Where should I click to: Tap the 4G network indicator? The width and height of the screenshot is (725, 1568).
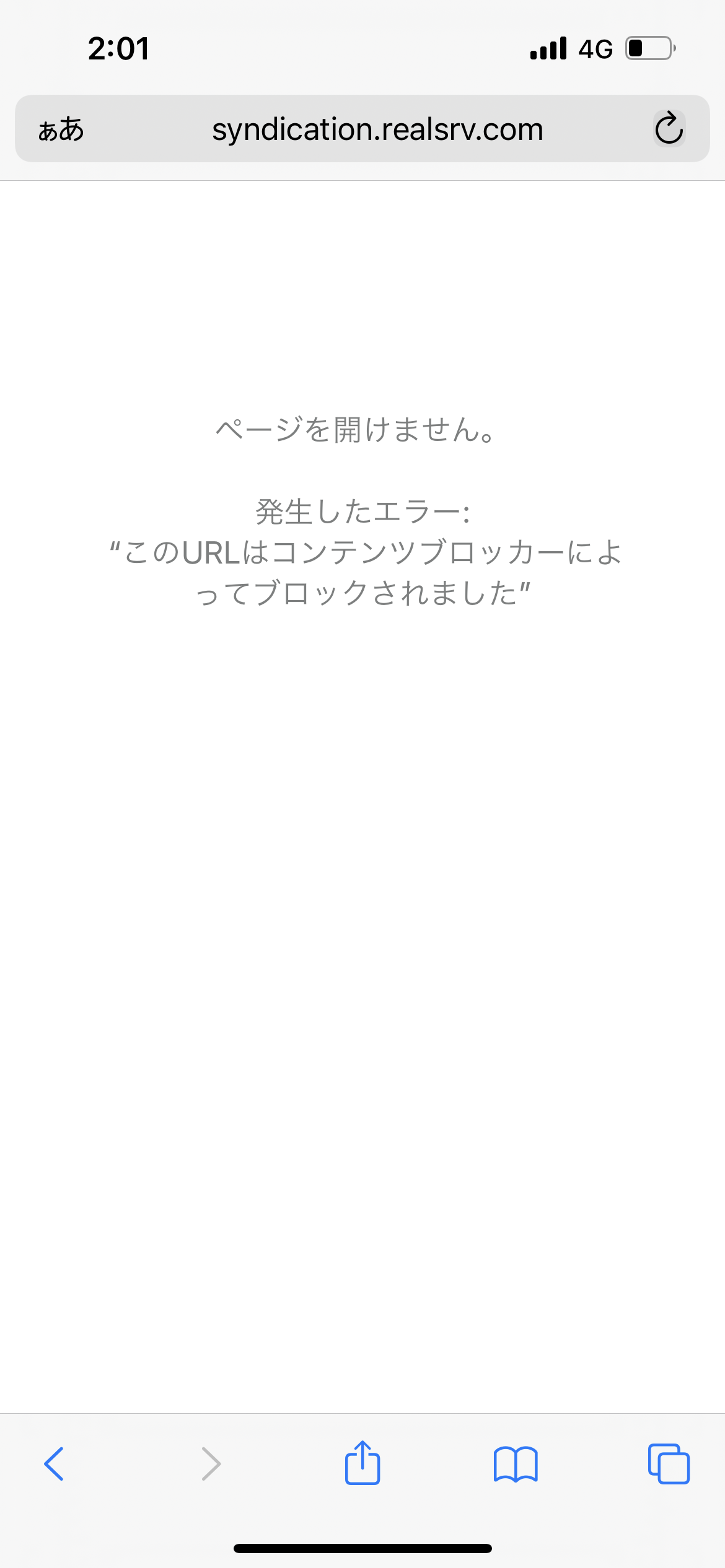[x=593, y=48]
